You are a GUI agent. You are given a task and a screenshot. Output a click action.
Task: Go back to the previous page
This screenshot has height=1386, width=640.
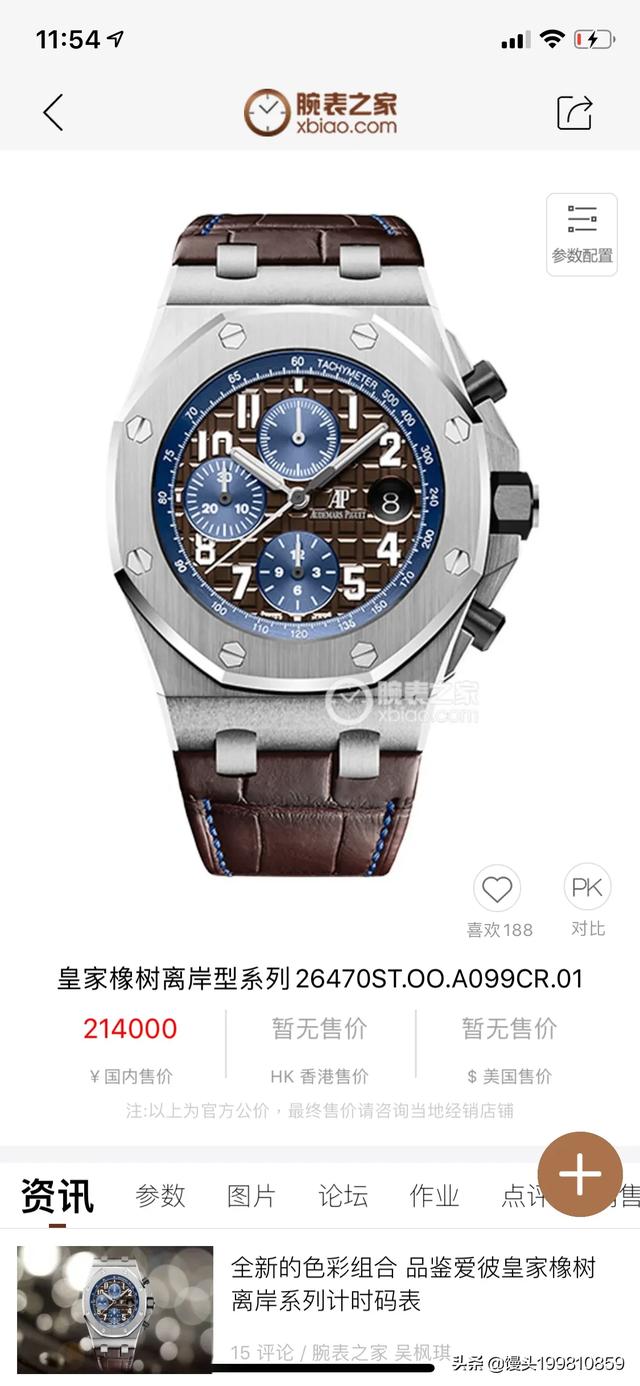coord(54,112)
